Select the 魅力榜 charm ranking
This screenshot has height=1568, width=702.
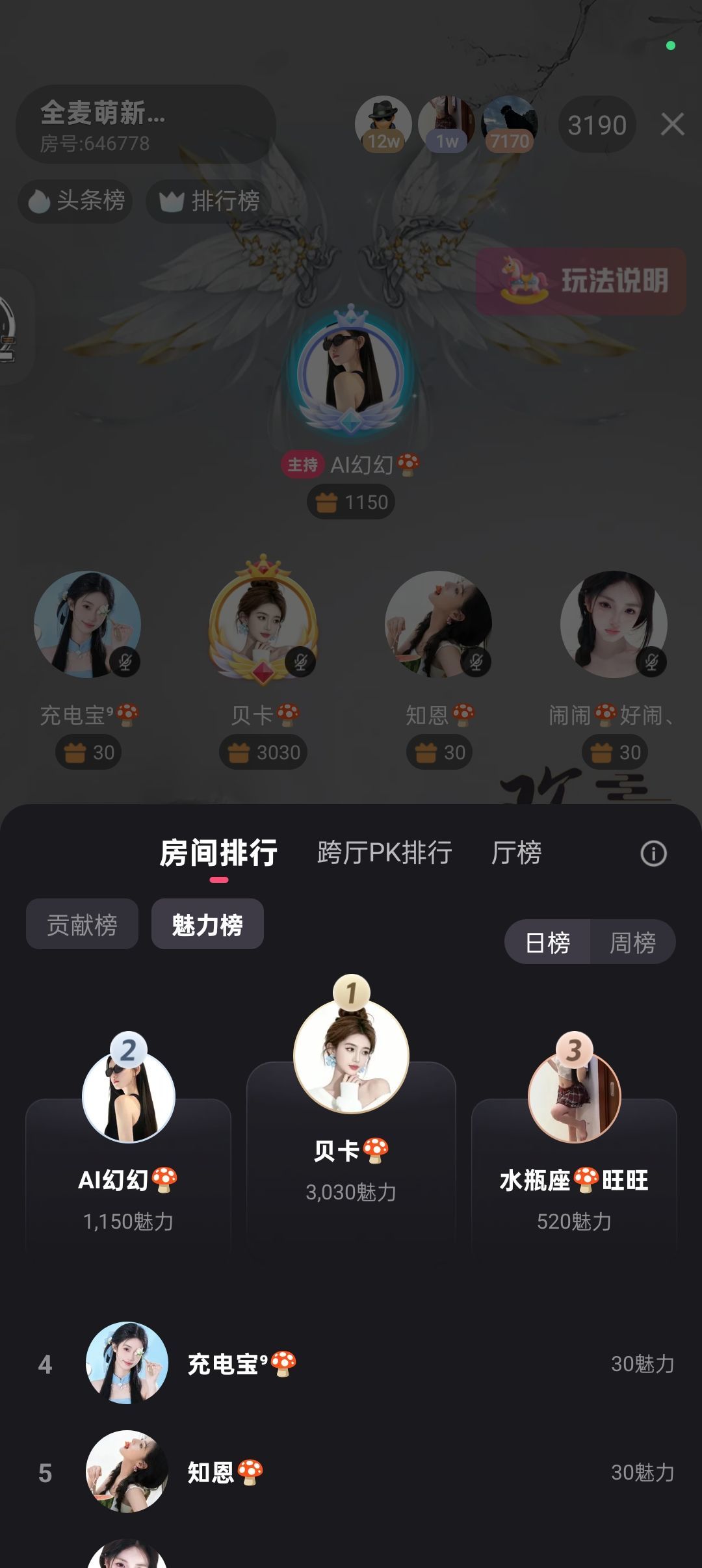pyautogui.click(x=207, y=924)
